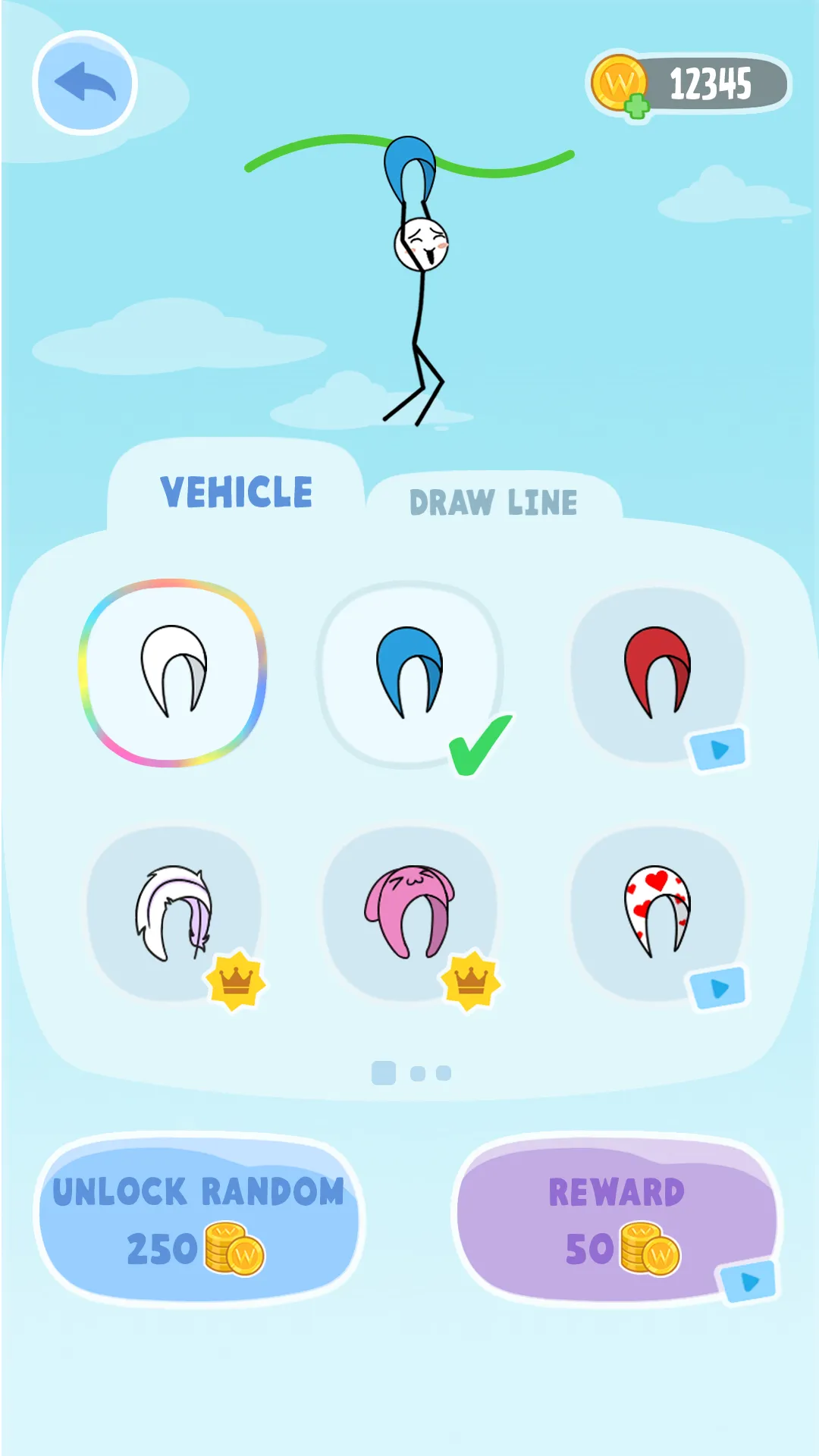Screen dimensions: 819x1456
Task: Tap the second page indicator dot
Action: [x=419, y=1072]
